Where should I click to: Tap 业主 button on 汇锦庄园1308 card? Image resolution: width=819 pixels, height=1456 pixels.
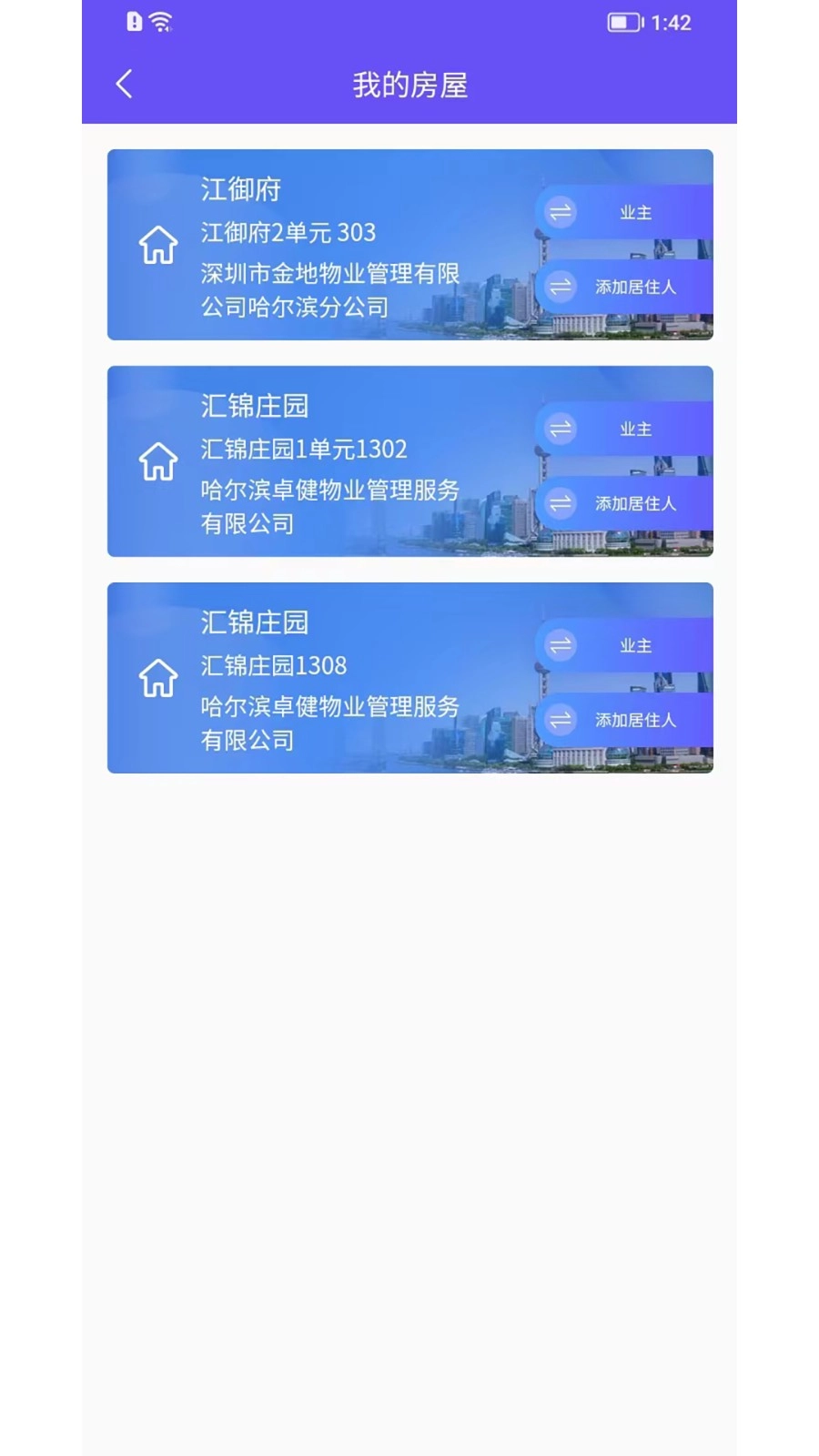pos(623,645)
